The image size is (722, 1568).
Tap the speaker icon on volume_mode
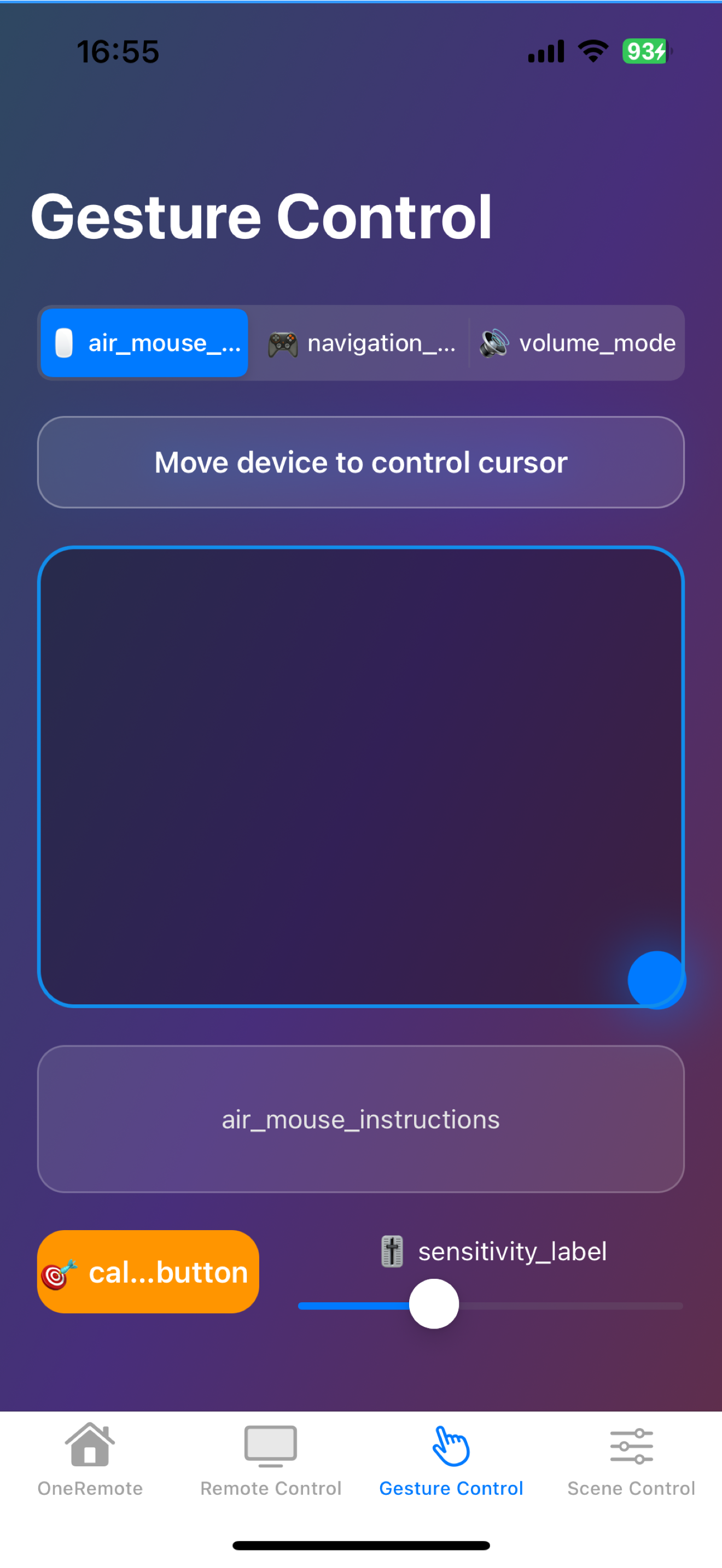click(496, 343)
